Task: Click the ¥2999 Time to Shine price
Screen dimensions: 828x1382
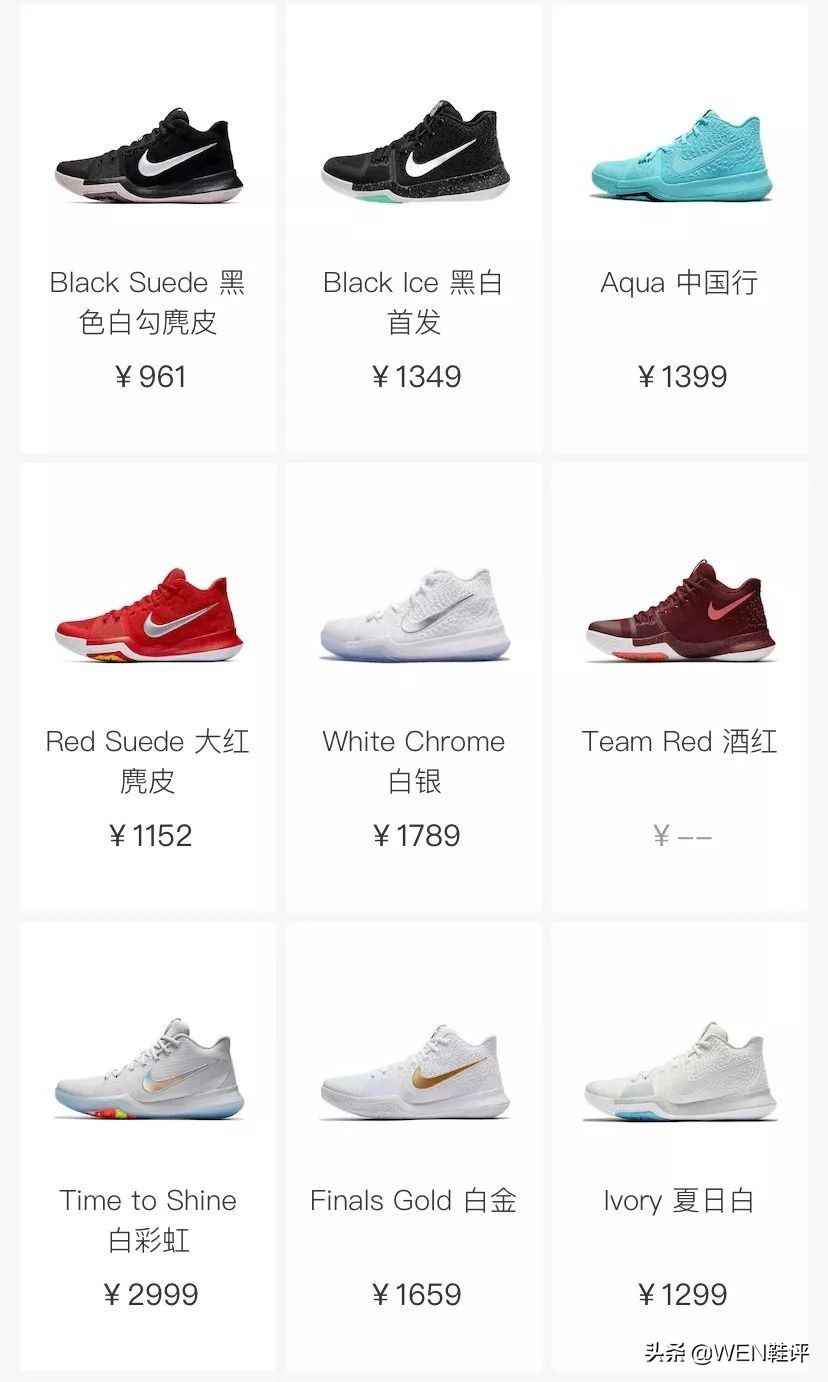Action: tap(147, 1295)
